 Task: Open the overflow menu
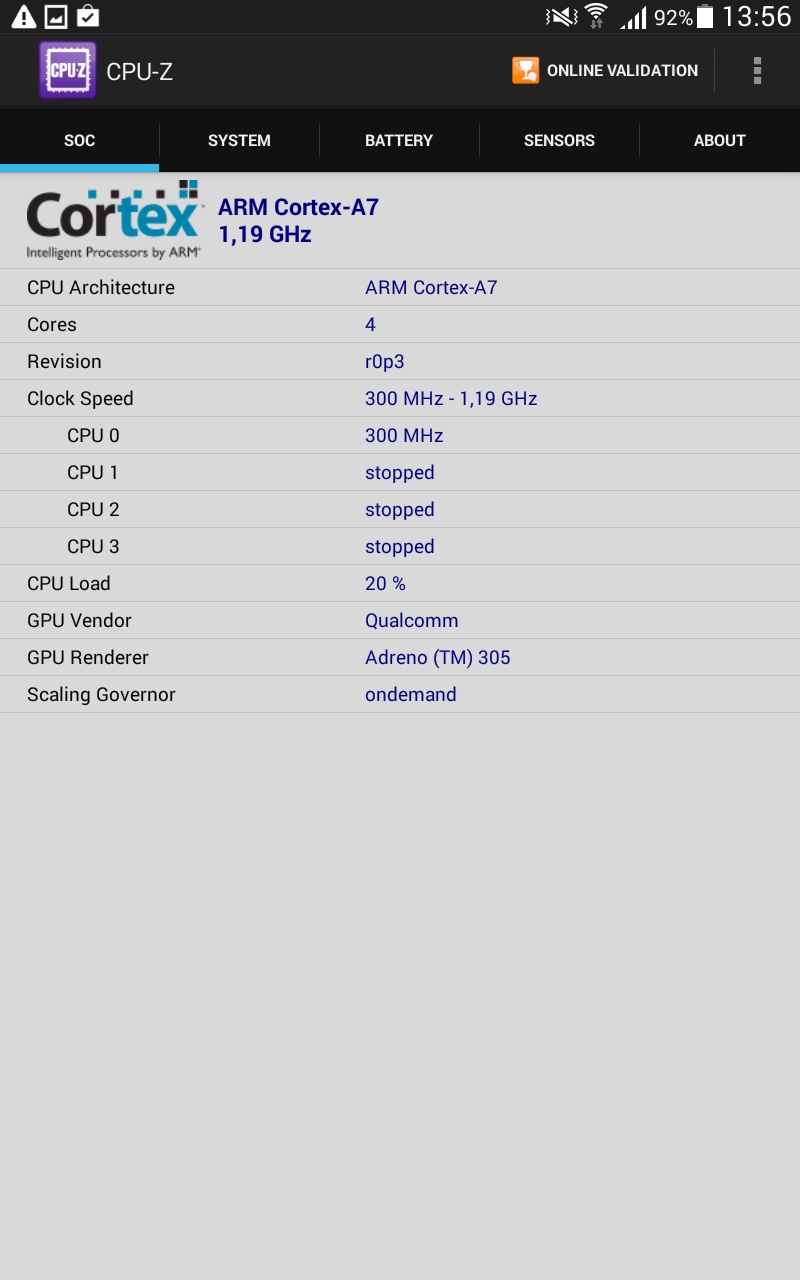[x=757, y=71]
